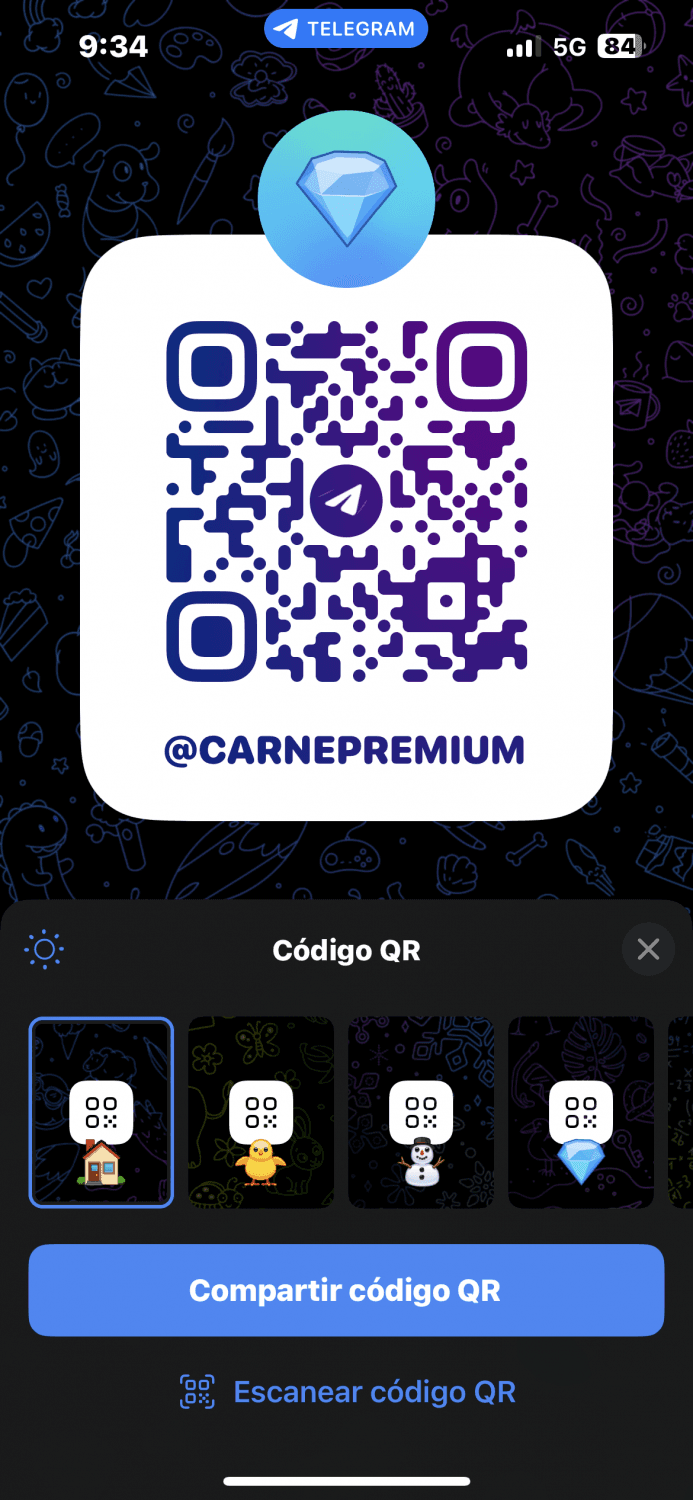Image resolution: width=693 pixels, height=1500 pixels.
Task: Choose the chick QR theme
Action: 261,1112
